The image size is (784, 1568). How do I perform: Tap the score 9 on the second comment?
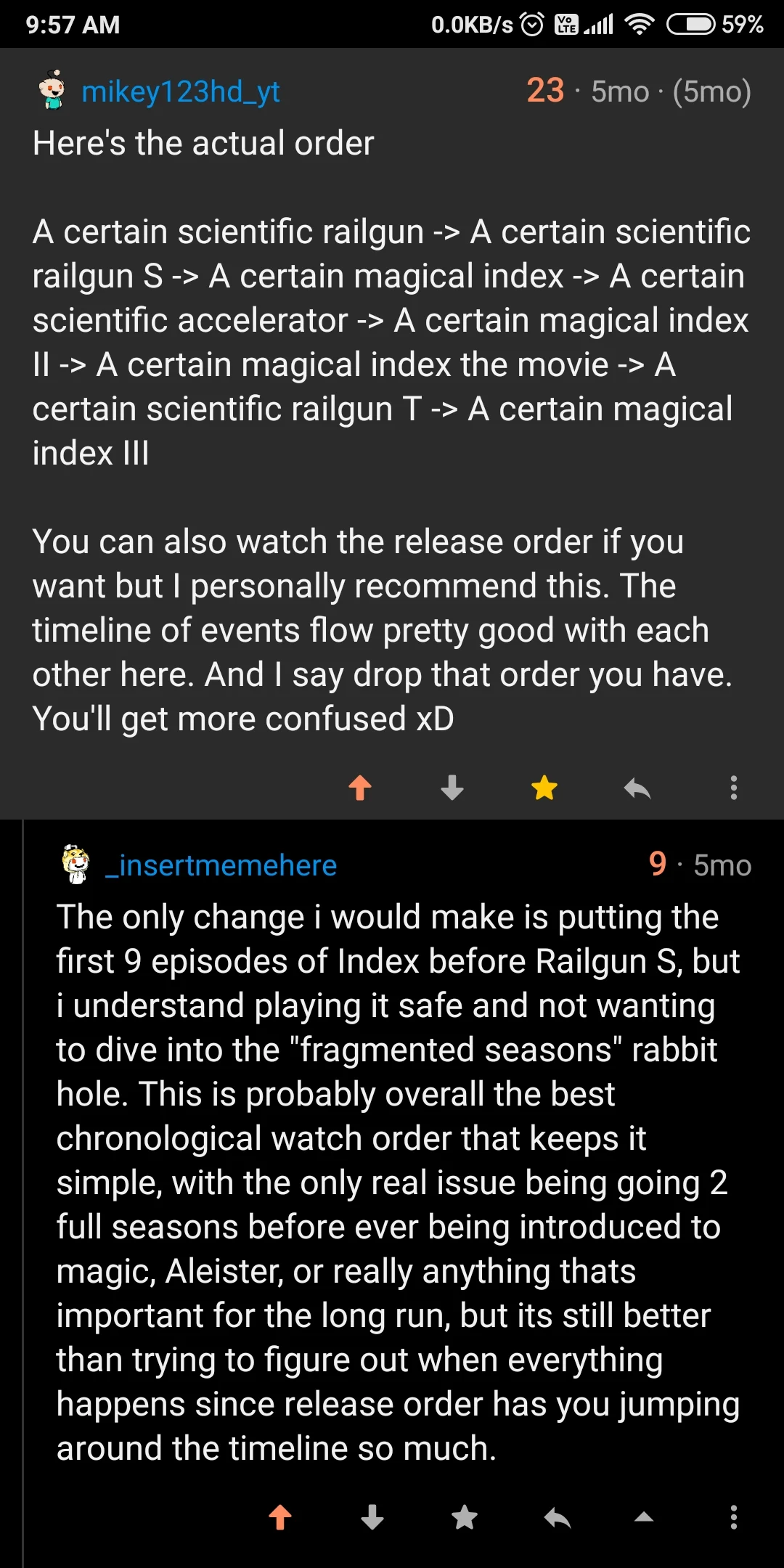[657, 865]
